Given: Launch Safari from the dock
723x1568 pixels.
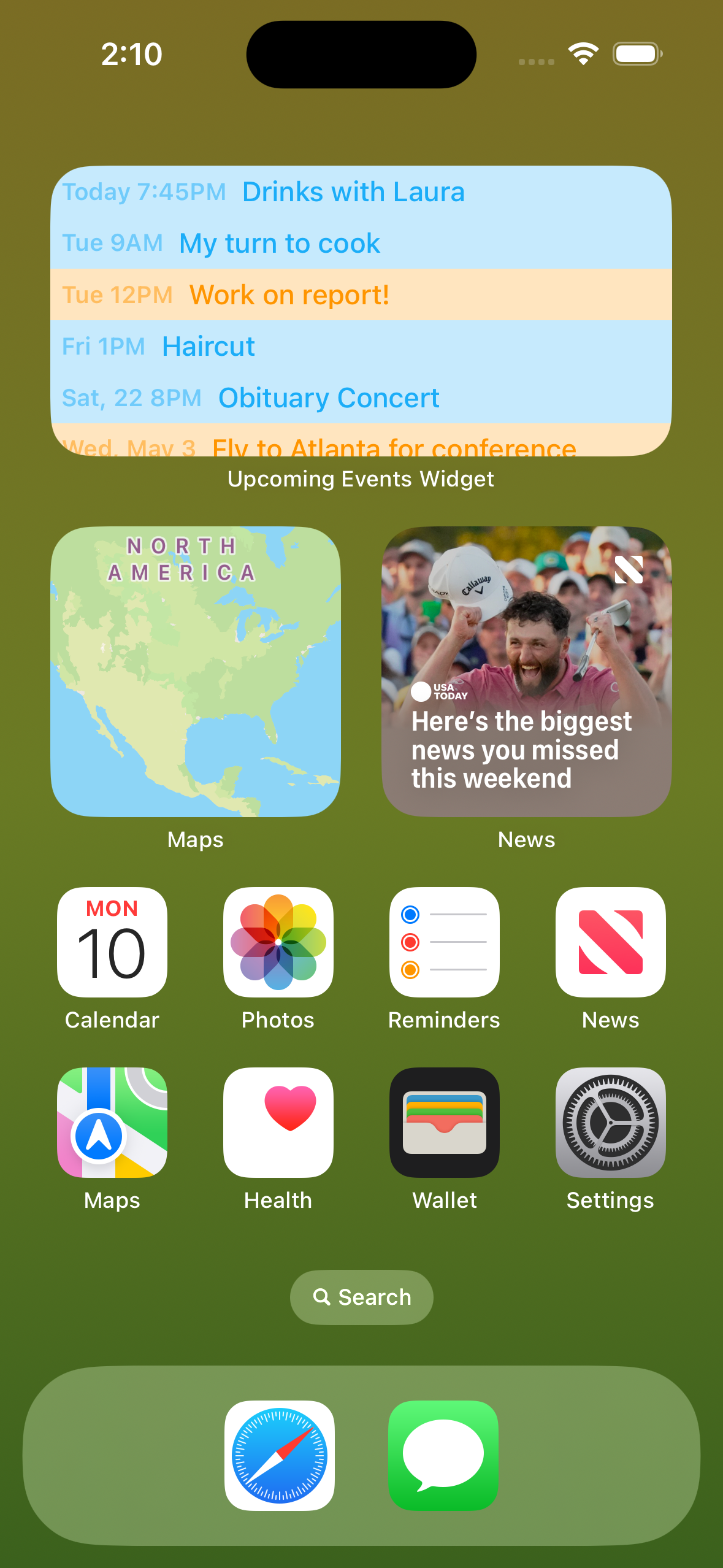Looking at the screenshot, I should click(x=280, y=1456).
